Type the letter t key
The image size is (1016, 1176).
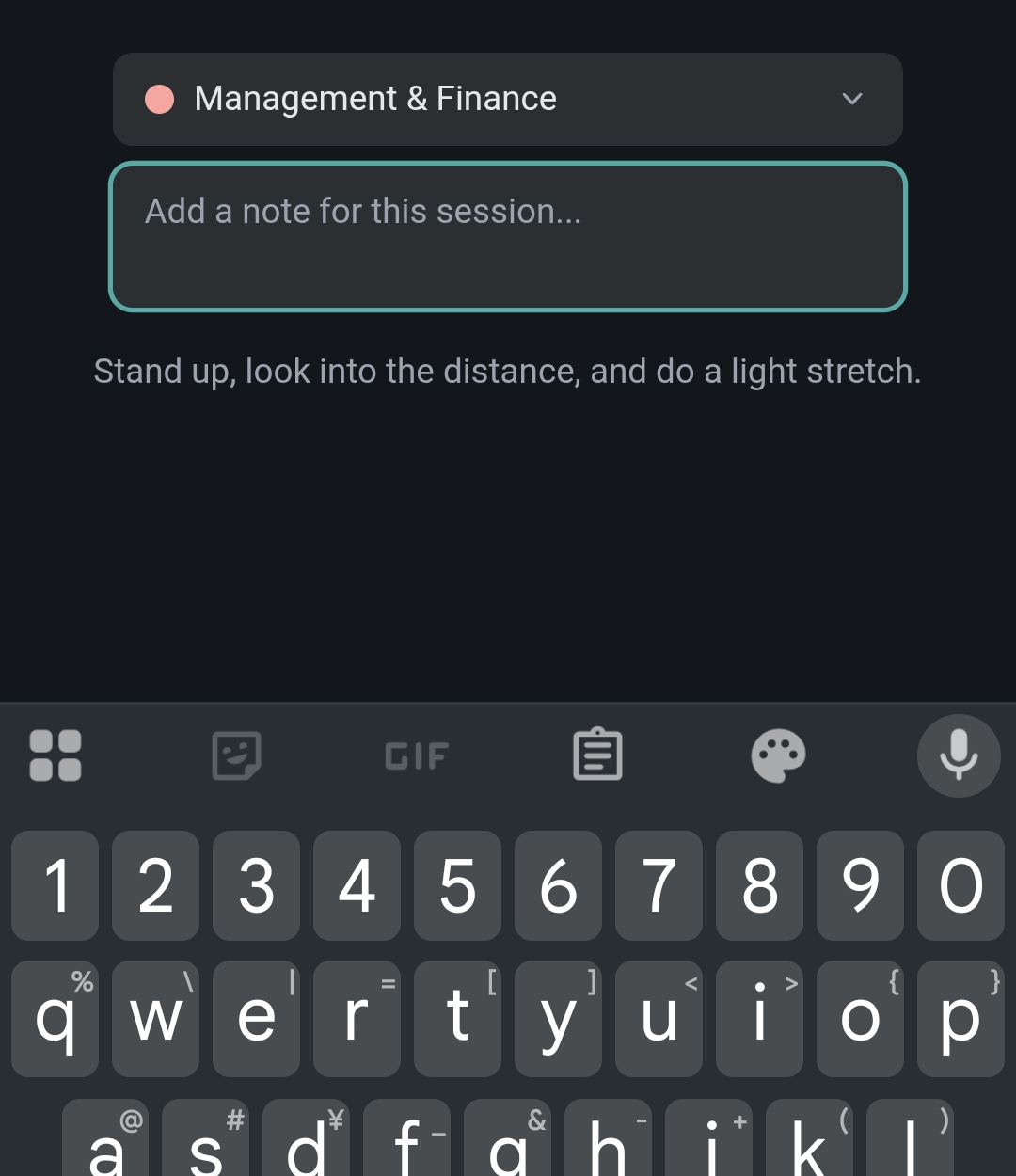[x=457, y=1018]
